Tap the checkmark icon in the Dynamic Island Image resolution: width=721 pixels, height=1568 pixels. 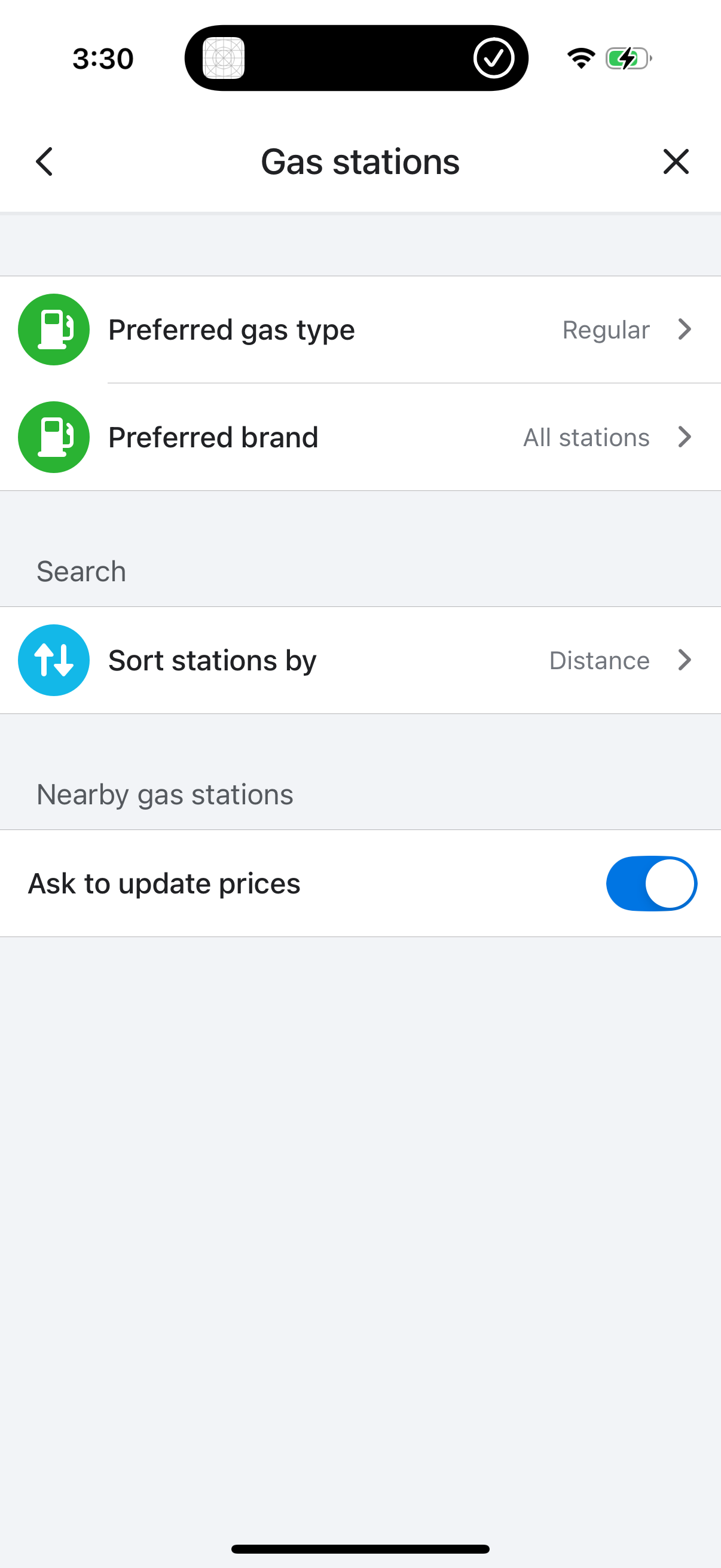point(494,58)
